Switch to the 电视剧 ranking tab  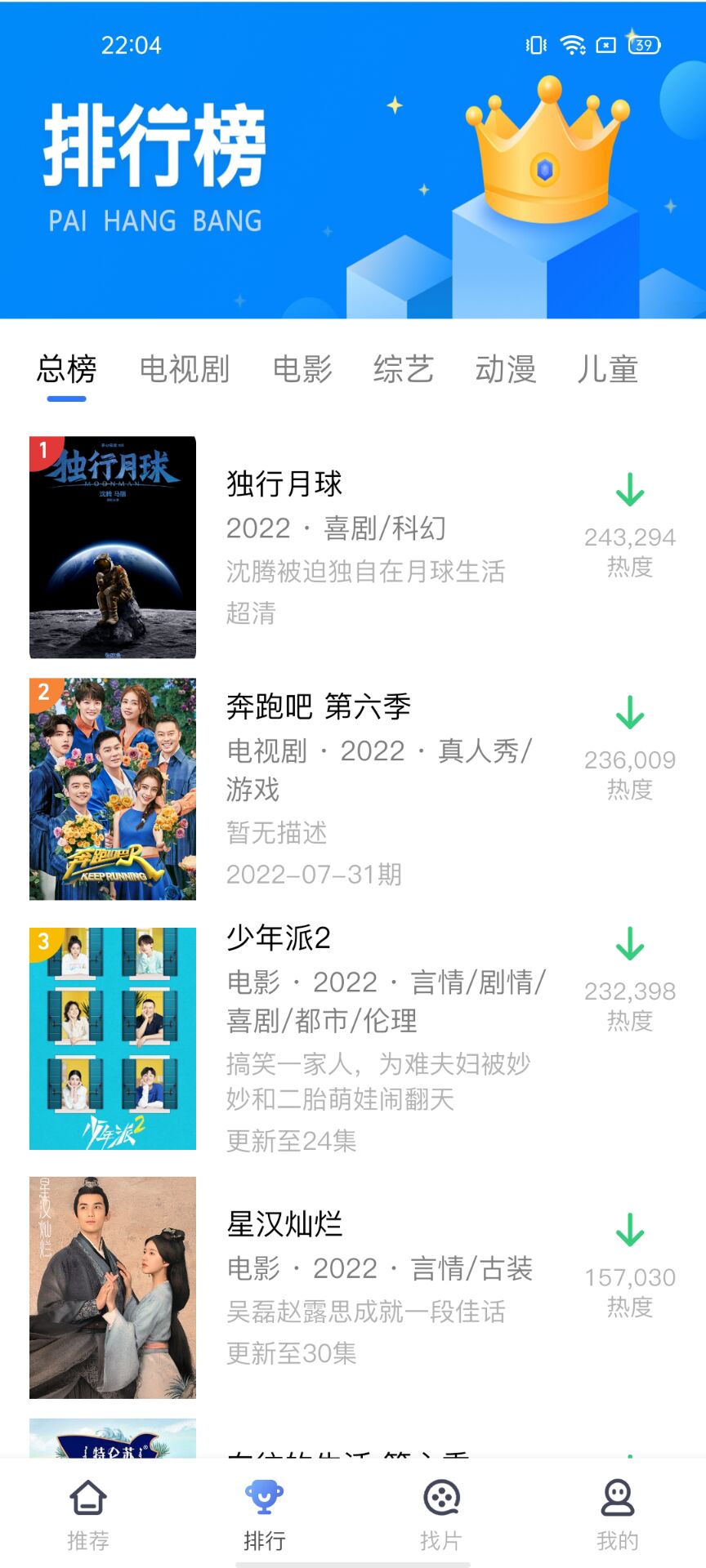[x=184, y=369]
